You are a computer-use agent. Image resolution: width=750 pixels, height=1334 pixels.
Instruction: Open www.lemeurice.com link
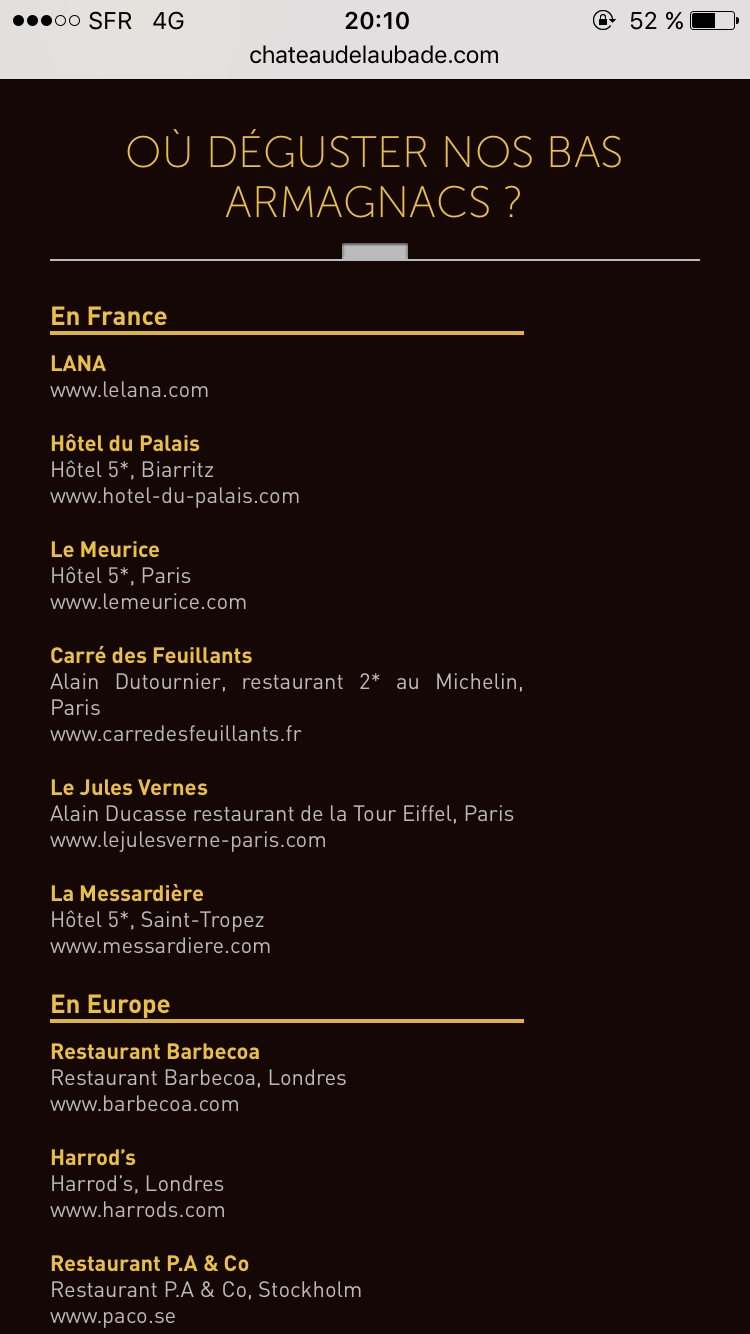click(148, 602)
